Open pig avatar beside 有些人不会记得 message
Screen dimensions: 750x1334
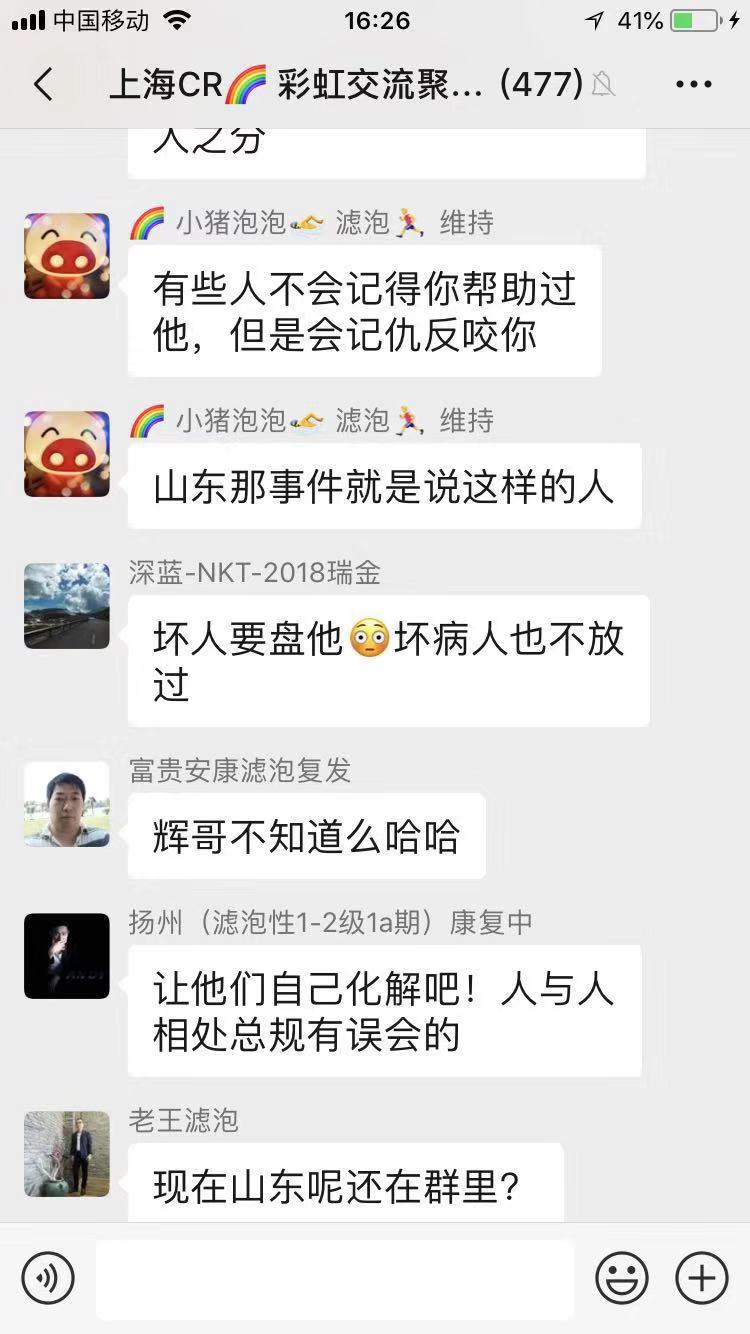point(67,256)
